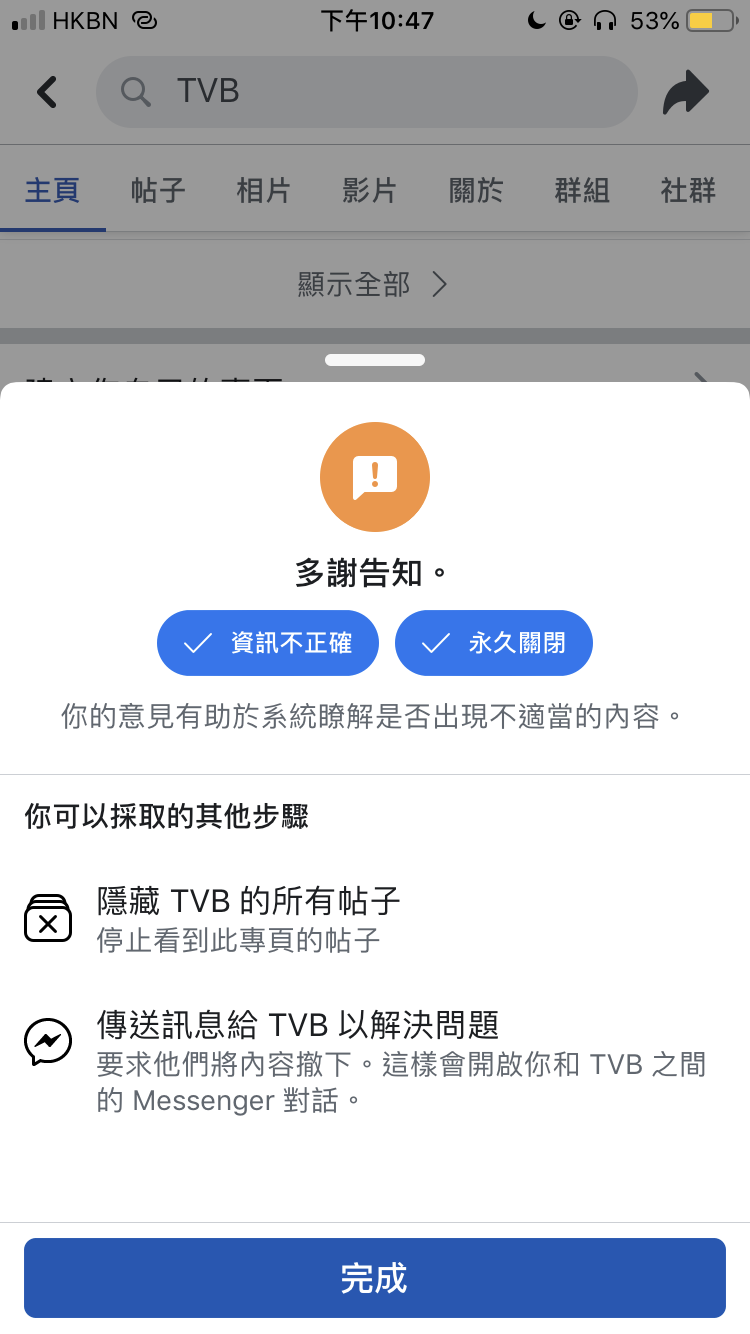
Task: Switch to the 社群 tab
Action: (688, 190)
